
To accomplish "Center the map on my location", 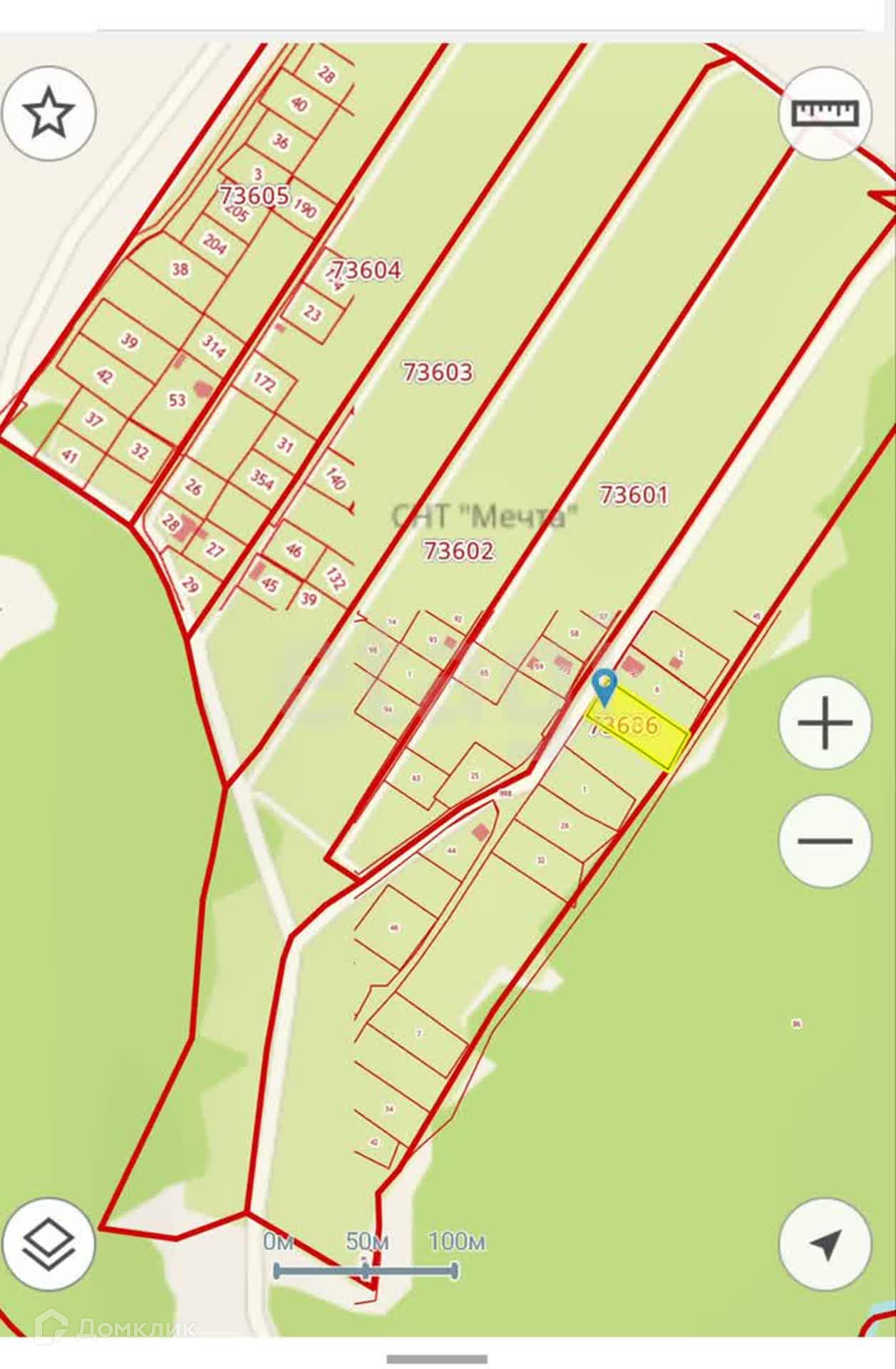I will 825,1244.
